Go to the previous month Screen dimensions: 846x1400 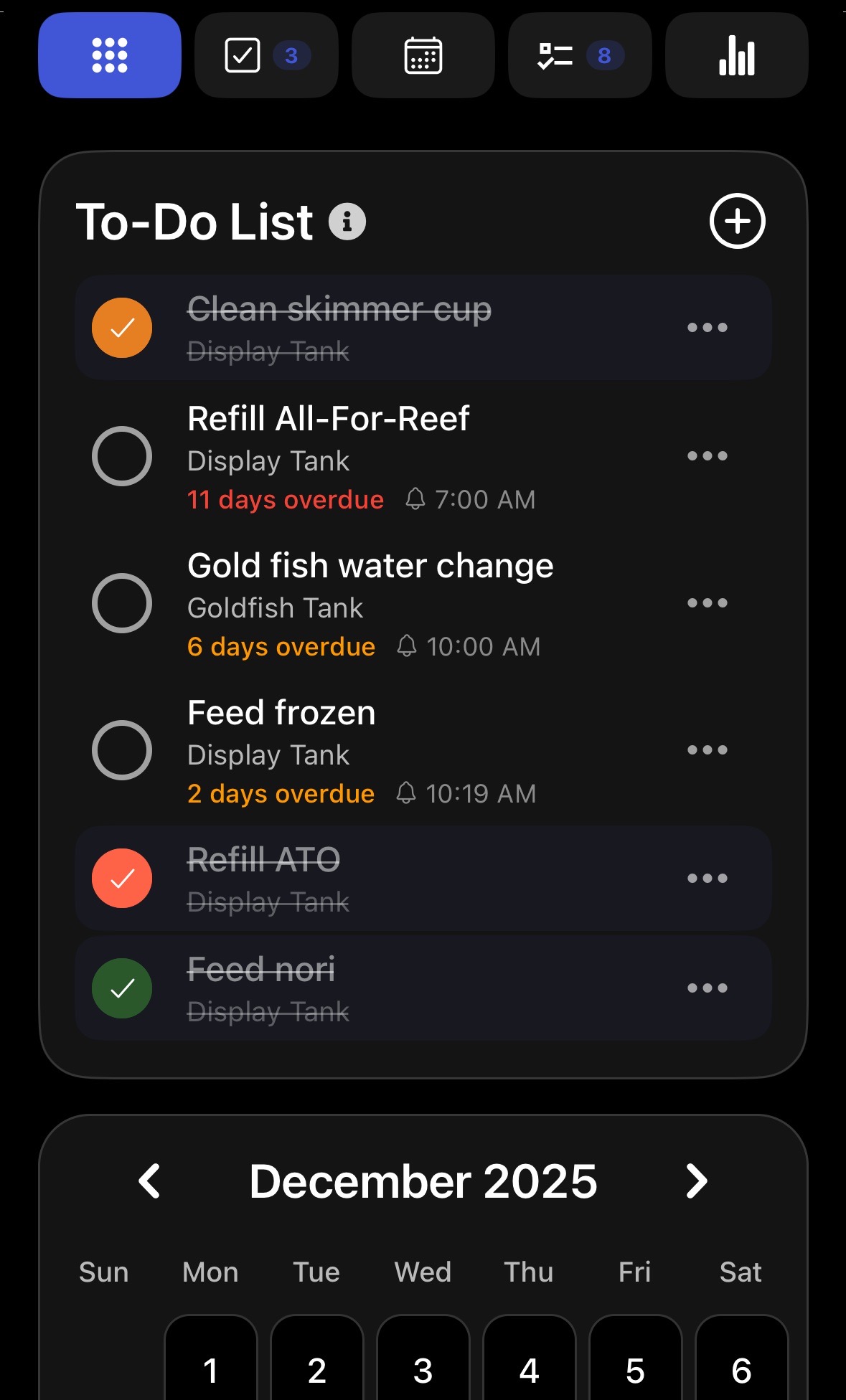coord(149,1181)
